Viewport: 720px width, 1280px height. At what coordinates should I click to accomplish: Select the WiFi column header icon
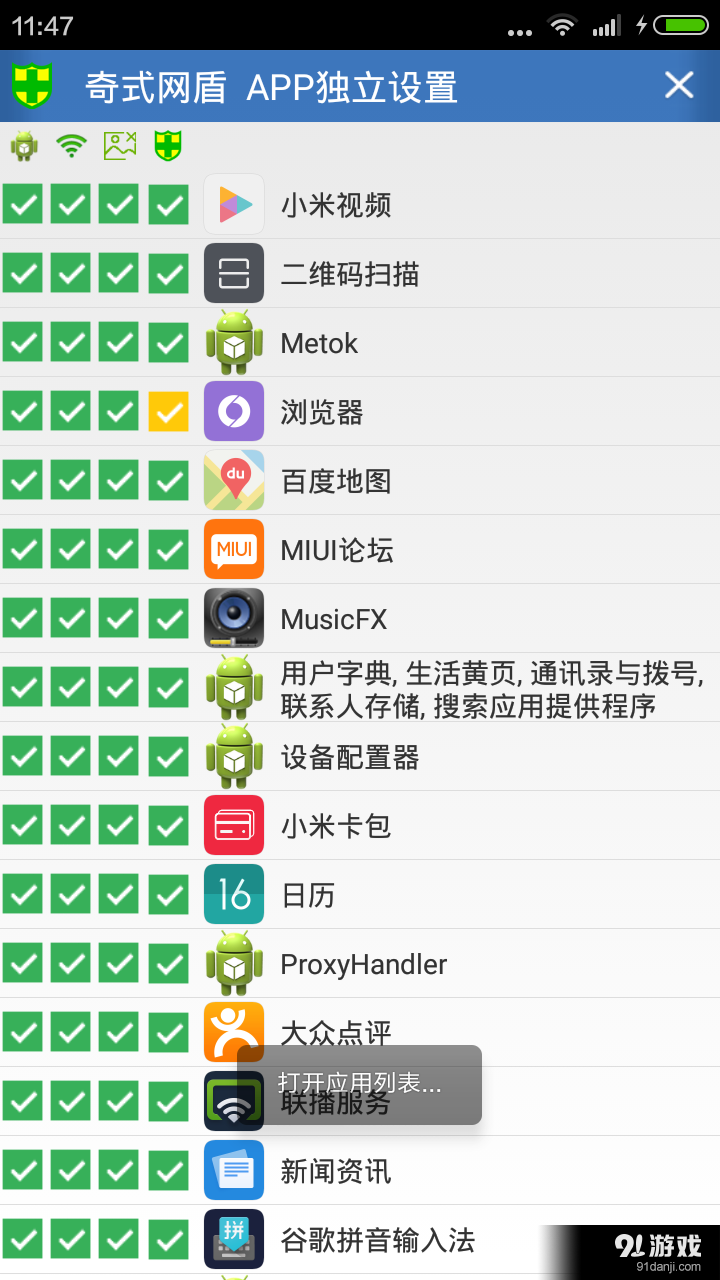pyautogui.click(x=70, y=145)
